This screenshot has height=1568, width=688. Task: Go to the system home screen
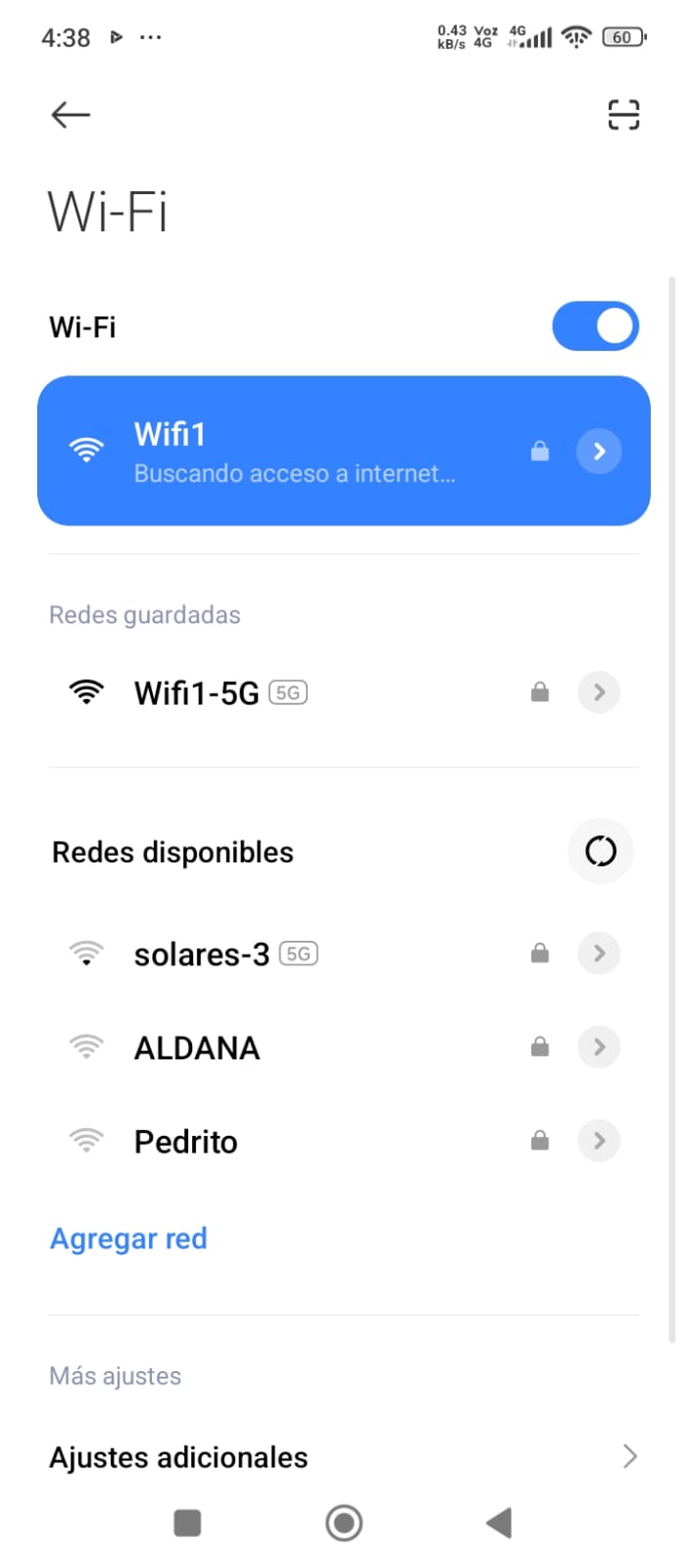(x=344, y=1523)
